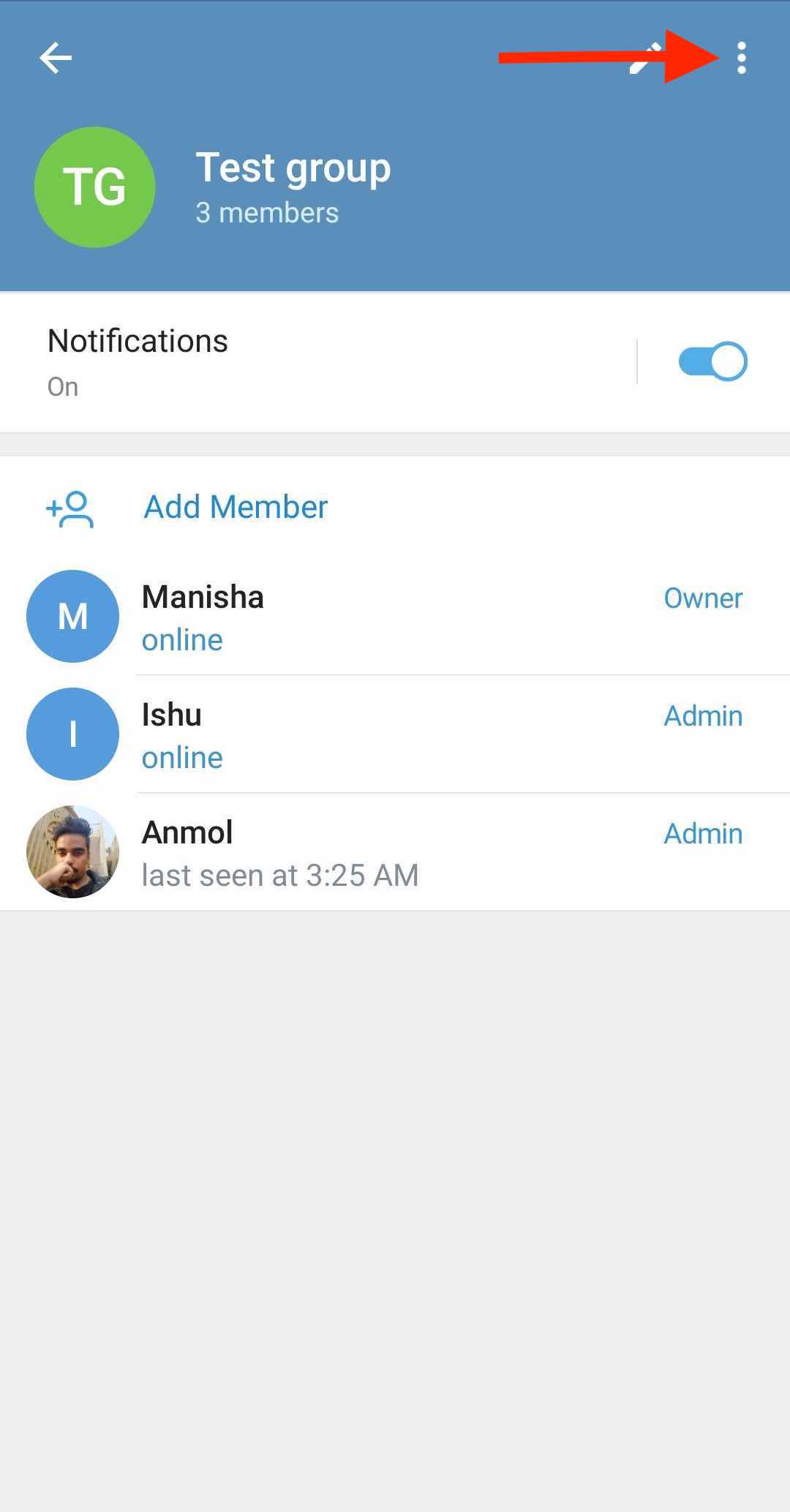
Task: Toggle the Notifications switch off
Action: pos(712,361)
